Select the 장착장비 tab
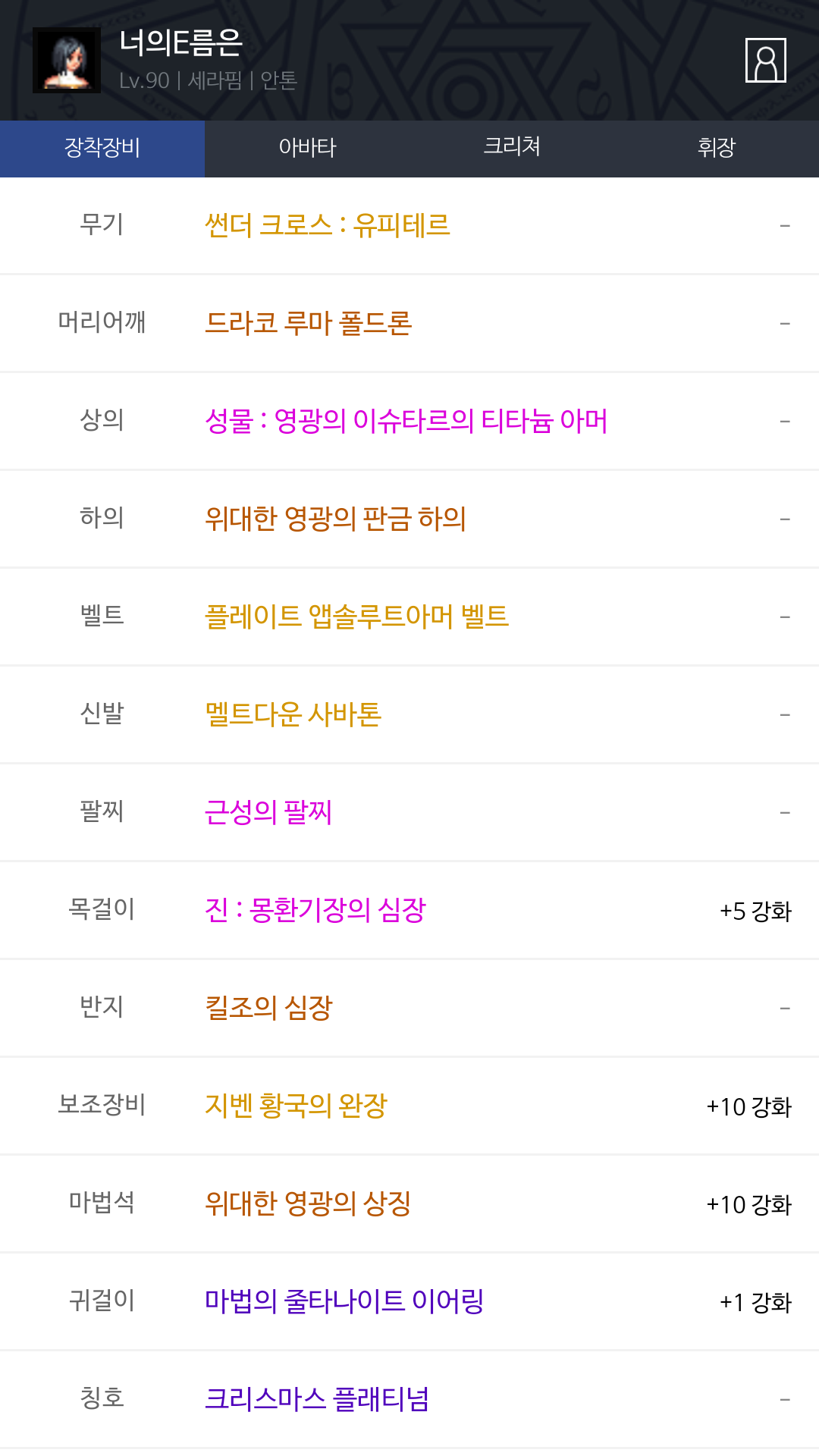 pos(102,148)
